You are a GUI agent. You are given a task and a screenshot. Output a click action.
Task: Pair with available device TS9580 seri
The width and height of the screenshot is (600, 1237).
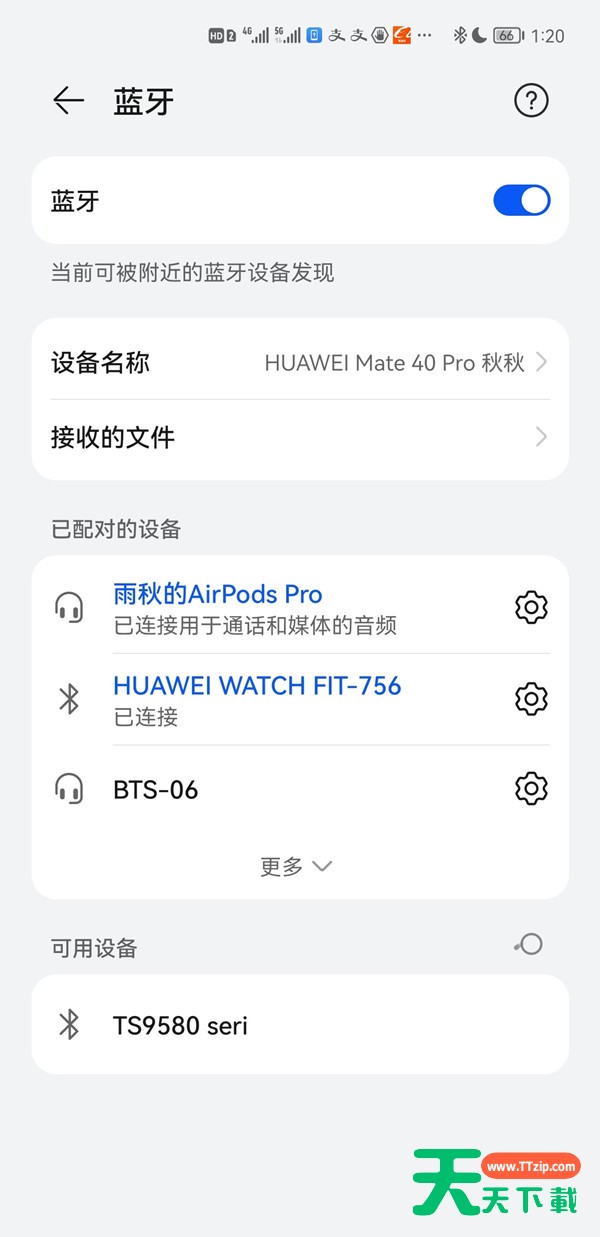(x=300, y=1025)
